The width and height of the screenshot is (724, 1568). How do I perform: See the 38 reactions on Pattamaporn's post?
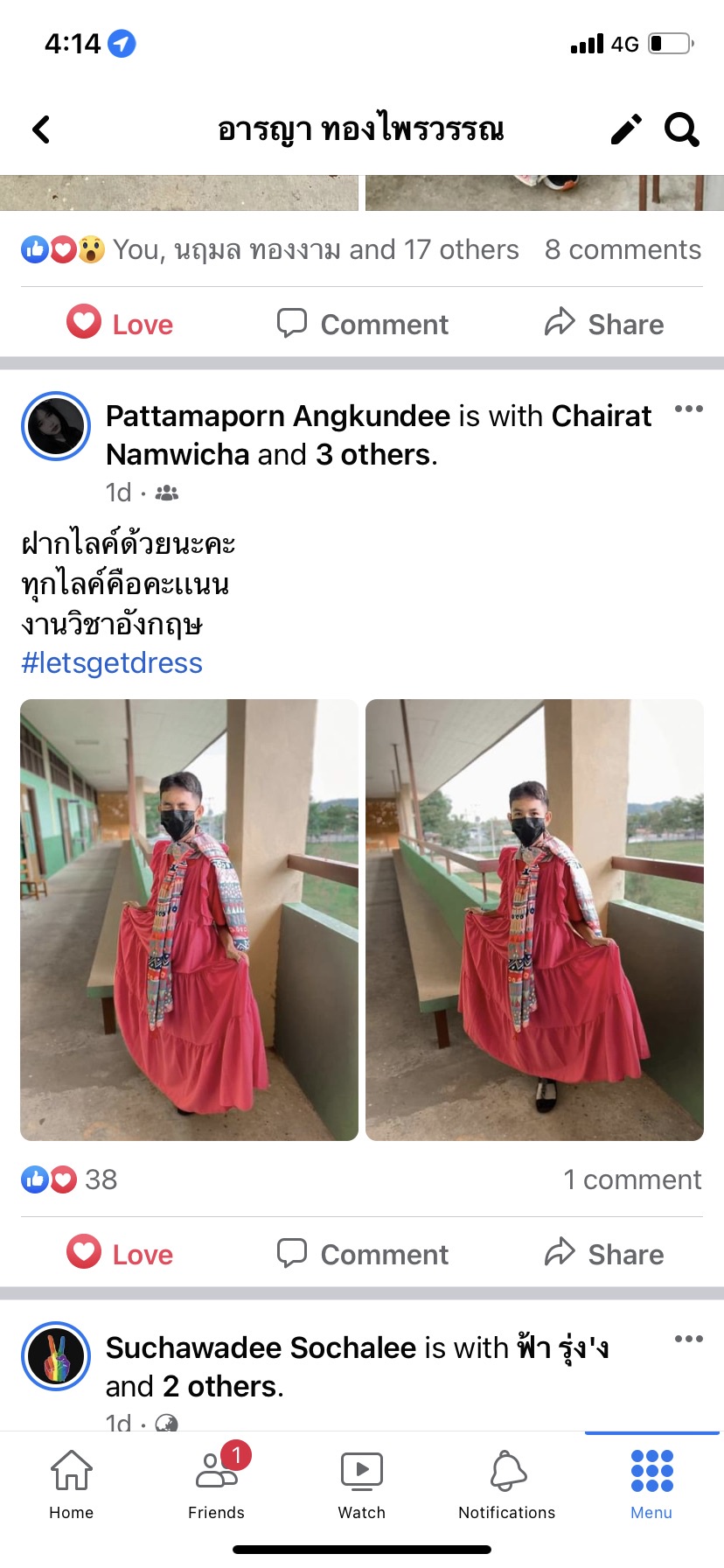[x=70, y=1179]
